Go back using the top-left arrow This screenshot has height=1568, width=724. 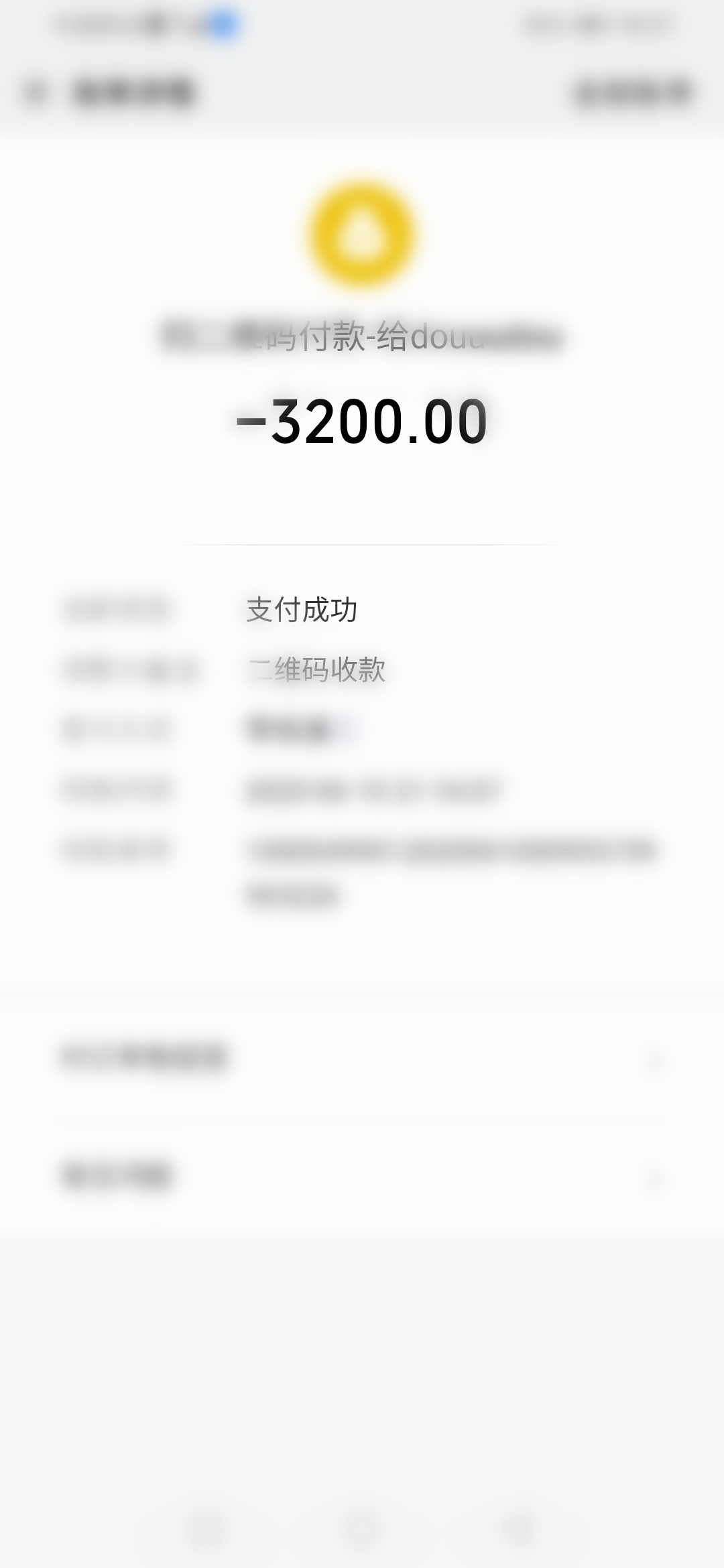pyautogui.click(x=35, y=92)
